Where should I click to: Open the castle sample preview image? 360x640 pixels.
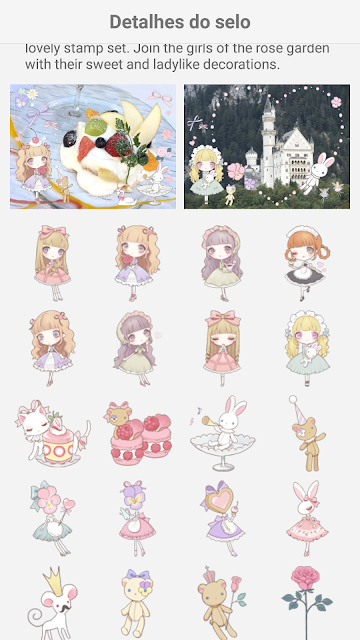(267, 147)
